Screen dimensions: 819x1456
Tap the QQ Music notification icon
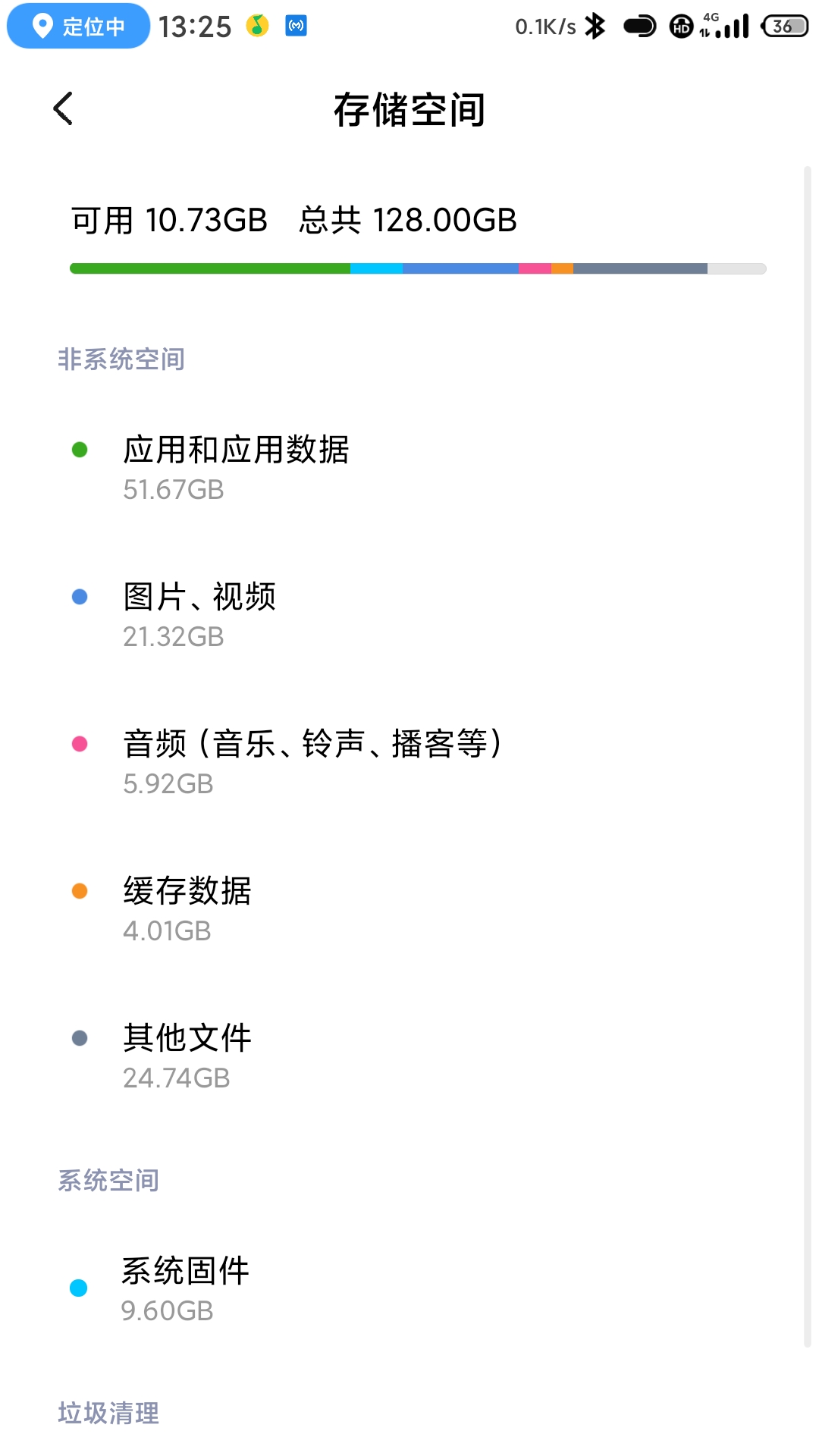[257, 25]
